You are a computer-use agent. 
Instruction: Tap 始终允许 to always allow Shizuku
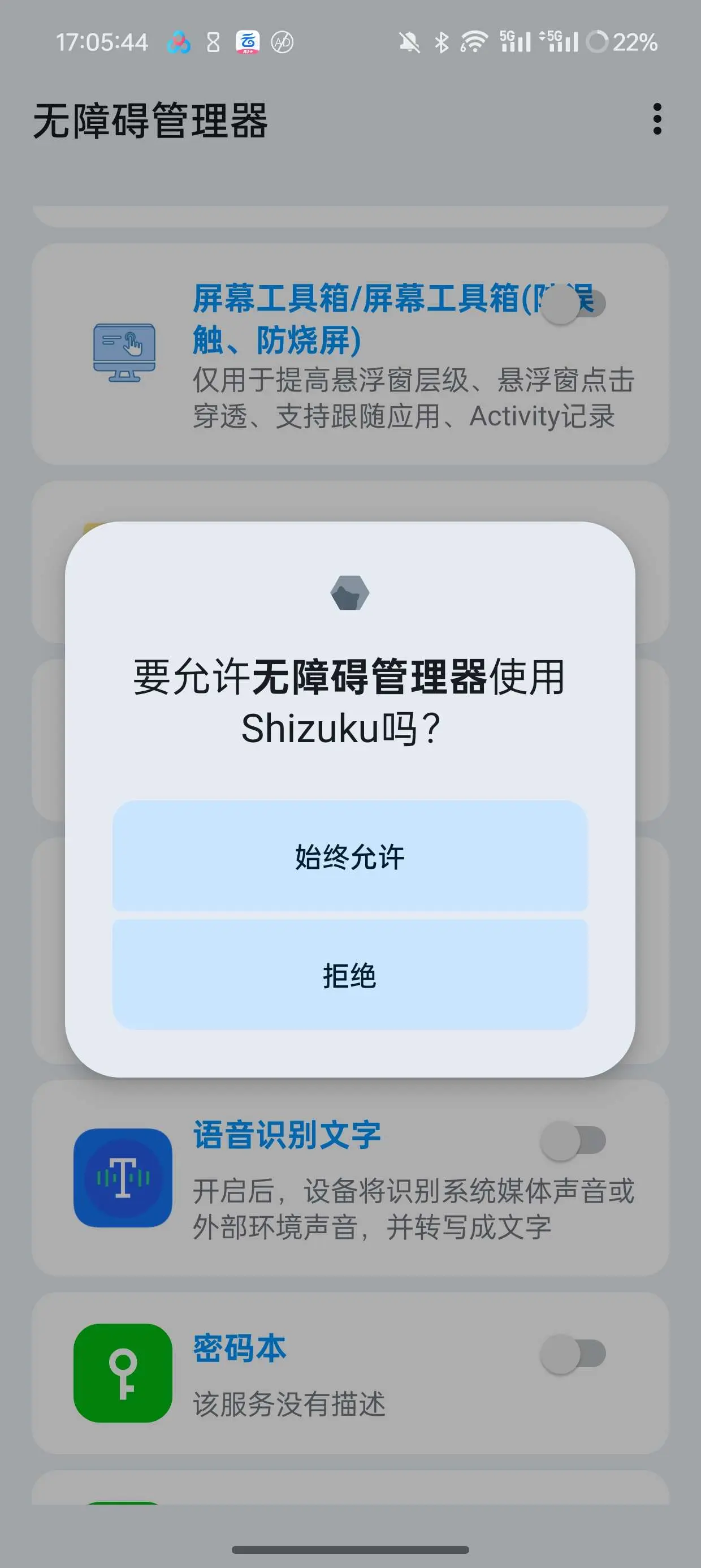click(350, 856)
